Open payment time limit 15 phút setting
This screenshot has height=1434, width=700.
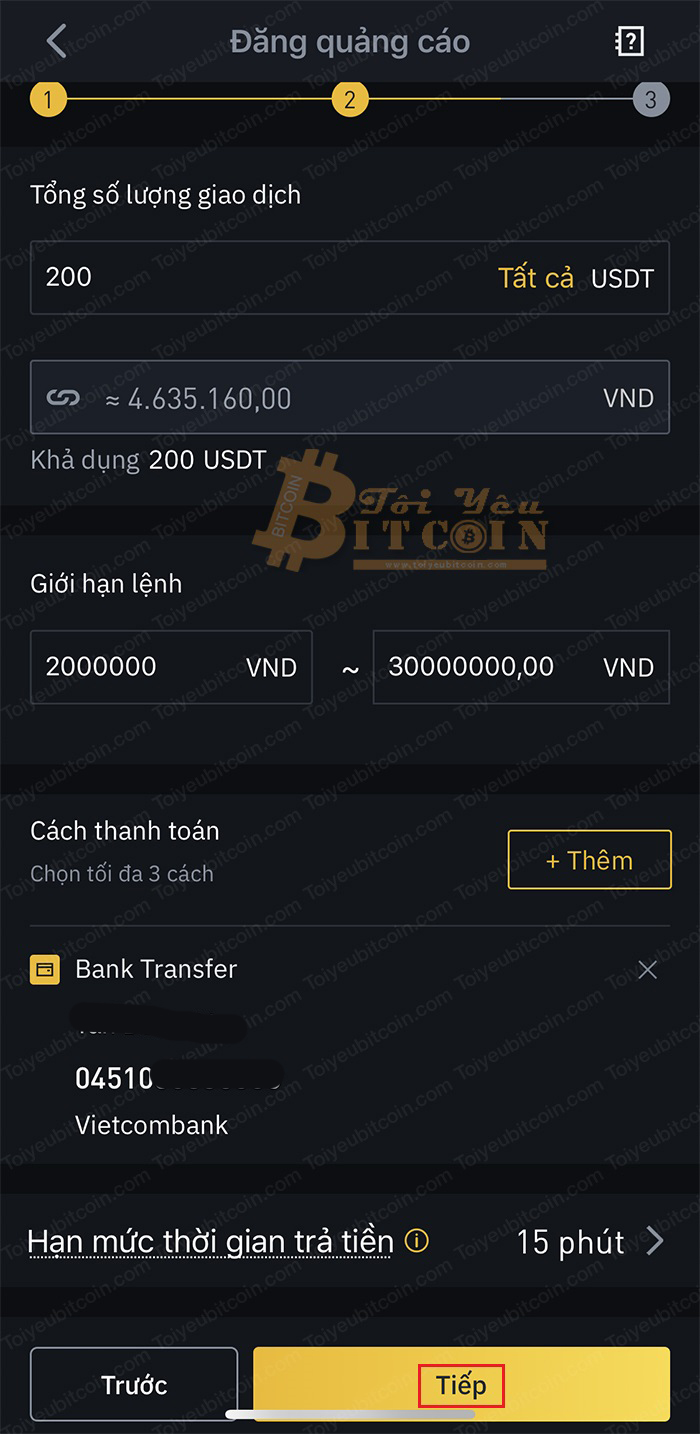pos(590,1242)
